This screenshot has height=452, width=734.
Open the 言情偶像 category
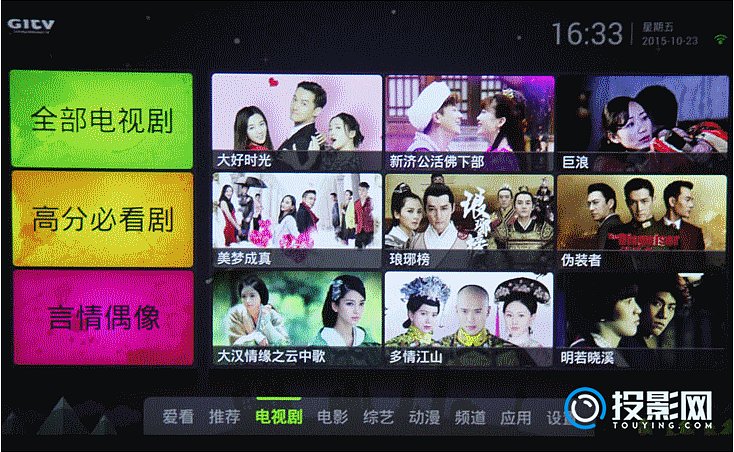(101, 318)
